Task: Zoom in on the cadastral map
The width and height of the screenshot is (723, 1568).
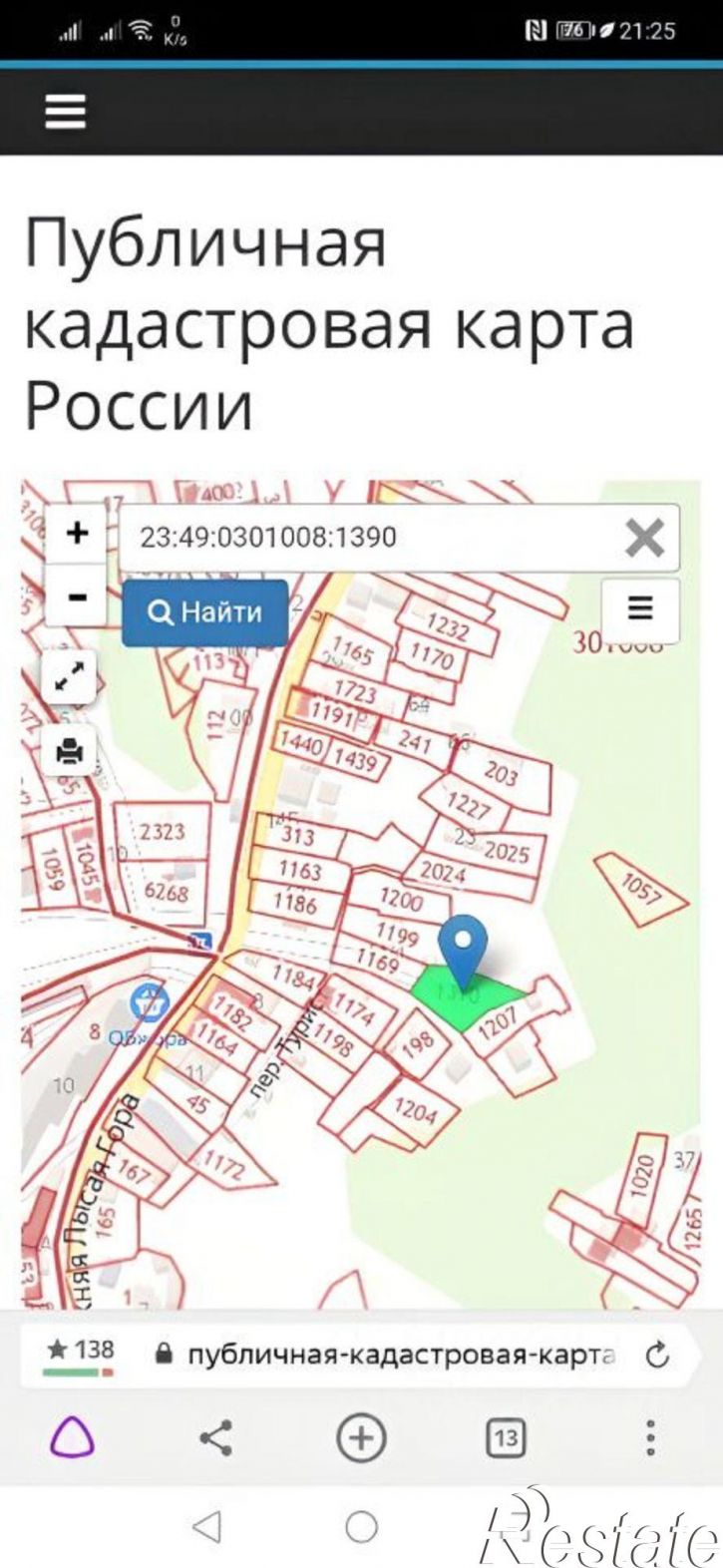Action: click(x=77, y=534)
